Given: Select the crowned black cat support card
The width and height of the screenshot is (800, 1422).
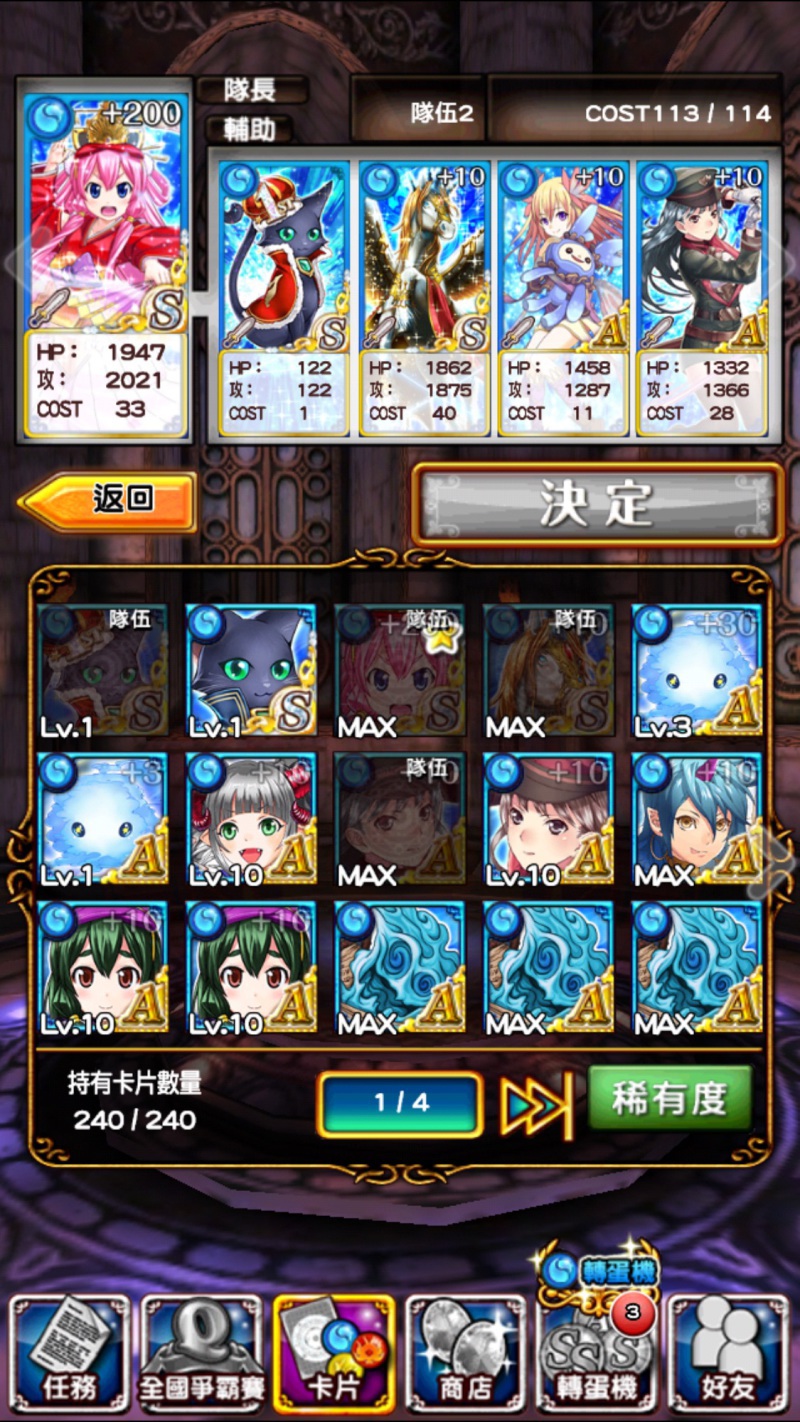Looking at the screenshot, I should point(284,297).
